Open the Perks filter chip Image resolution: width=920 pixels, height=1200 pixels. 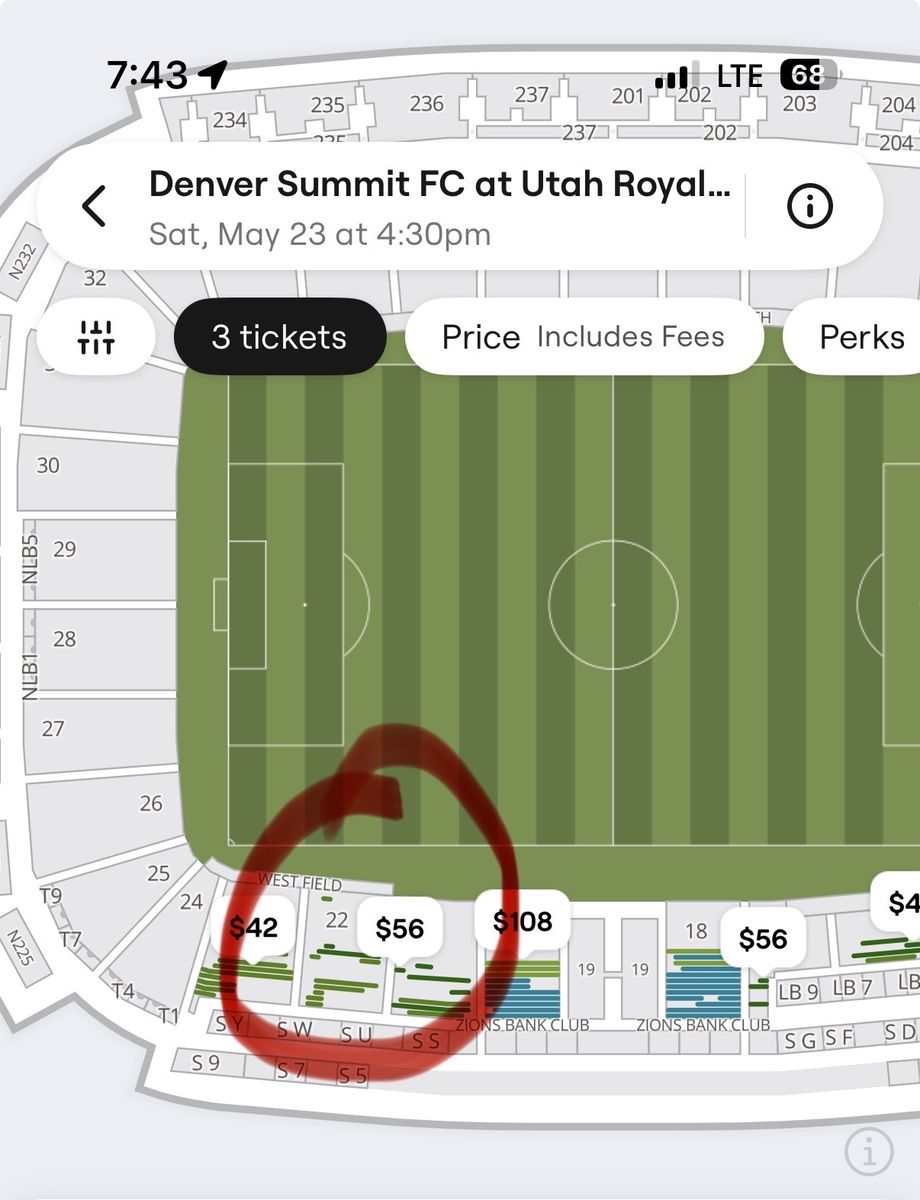coord(861,338)
